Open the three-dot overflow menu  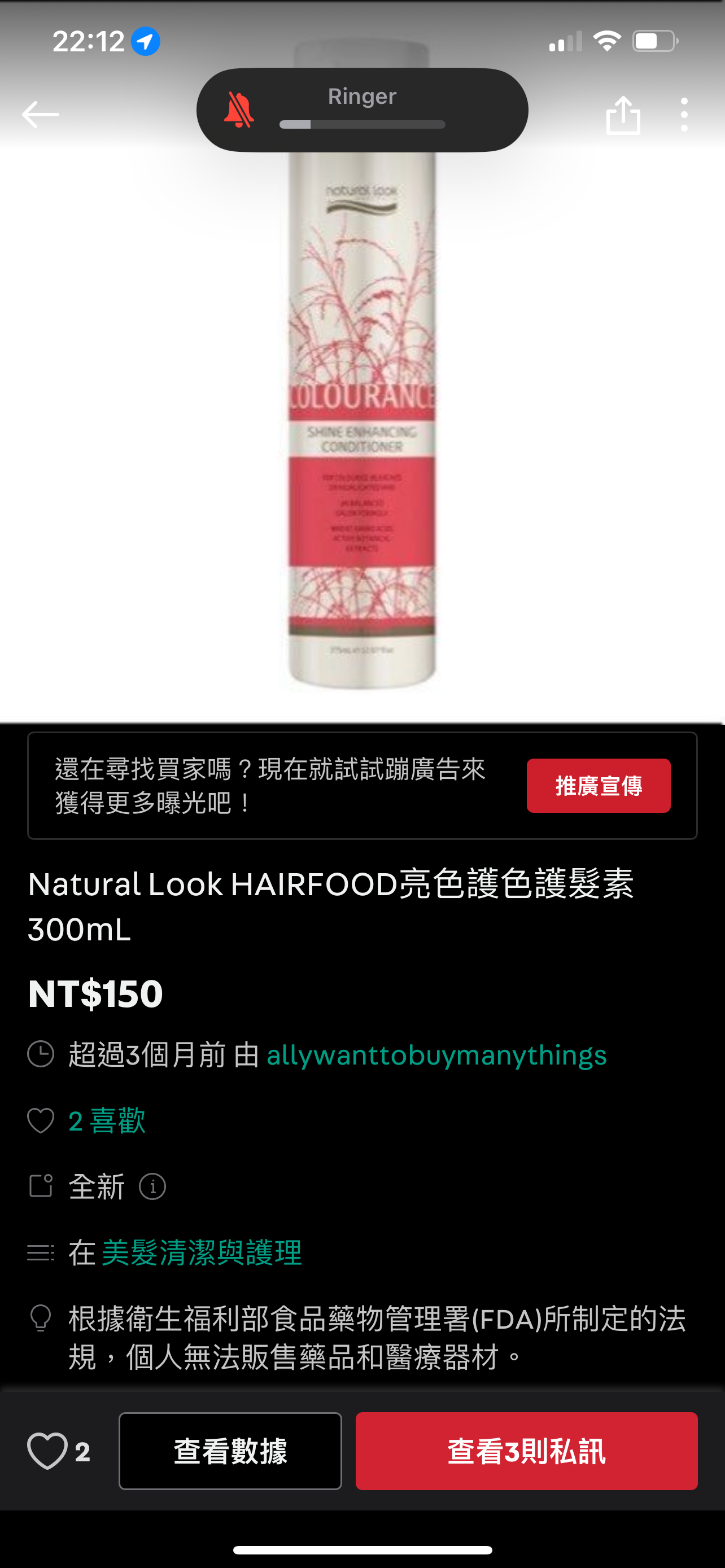tap(684, 115)
